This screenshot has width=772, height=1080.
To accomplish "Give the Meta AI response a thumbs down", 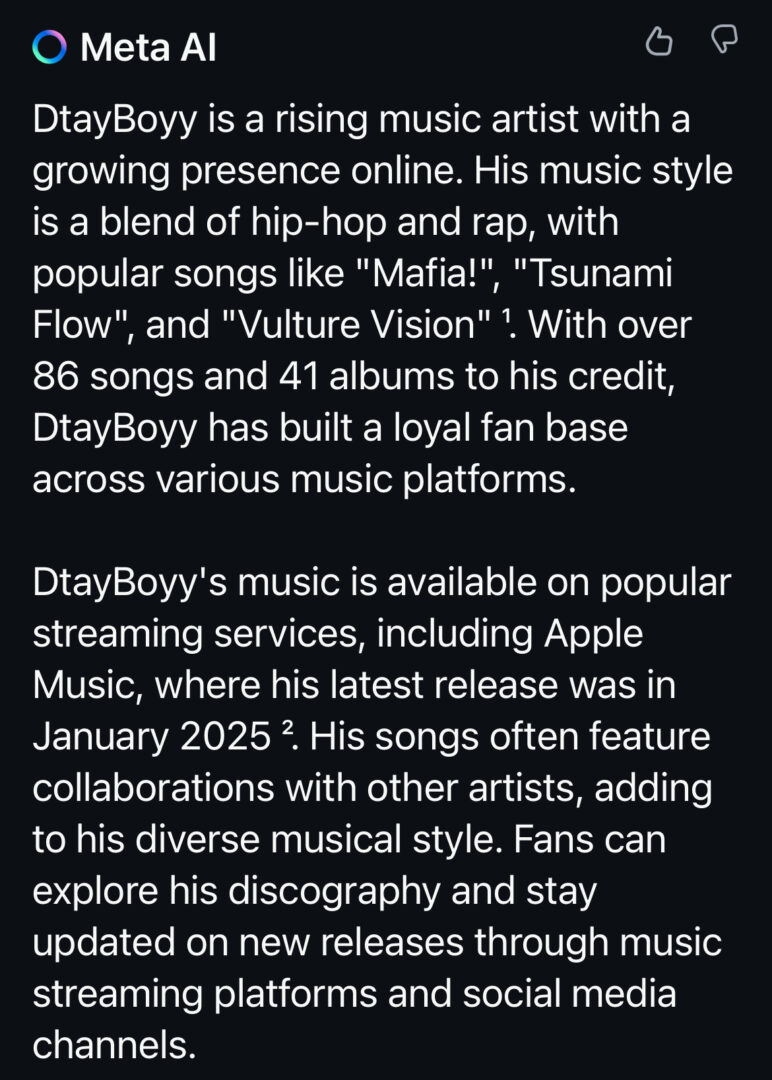I will point(723,41).
